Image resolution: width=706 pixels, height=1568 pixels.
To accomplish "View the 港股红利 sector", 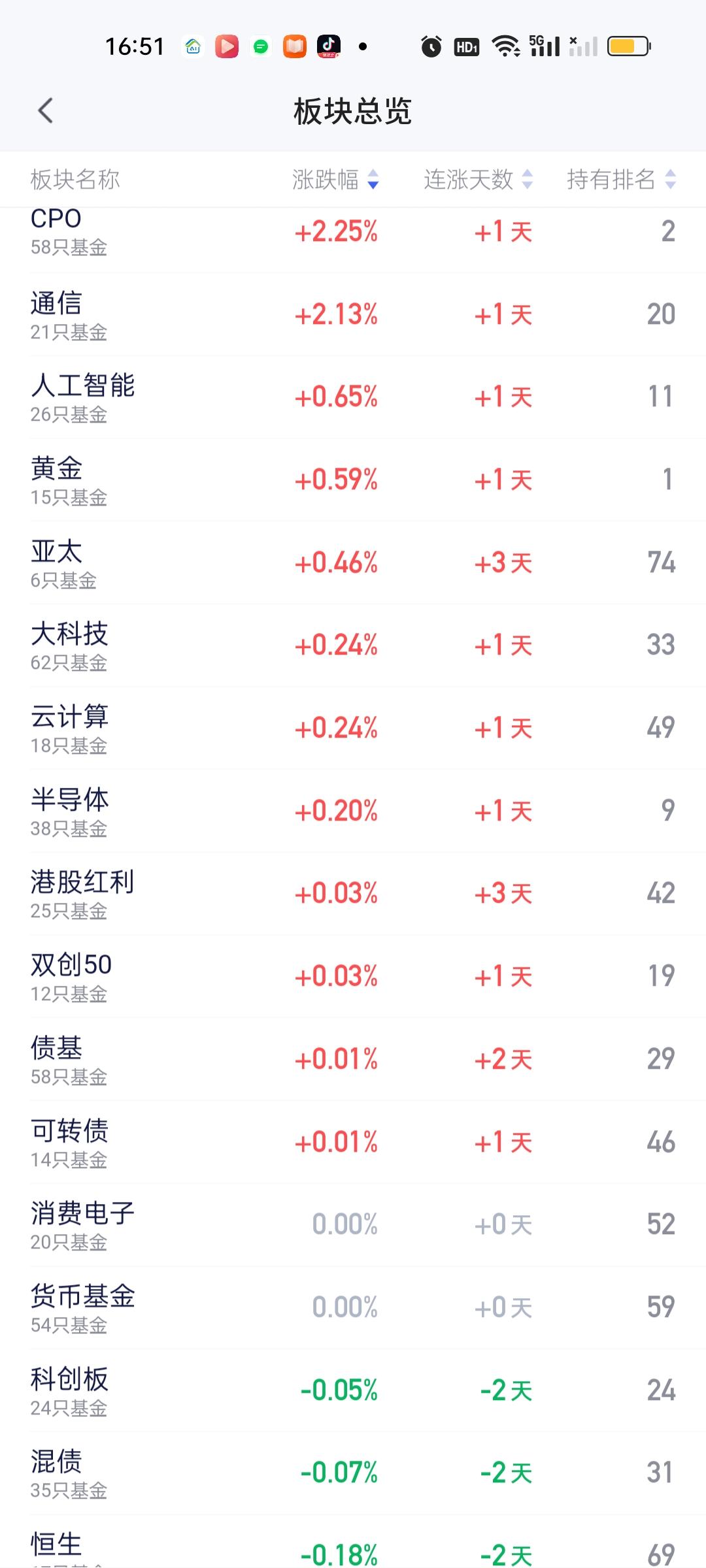I will point(353,894).
